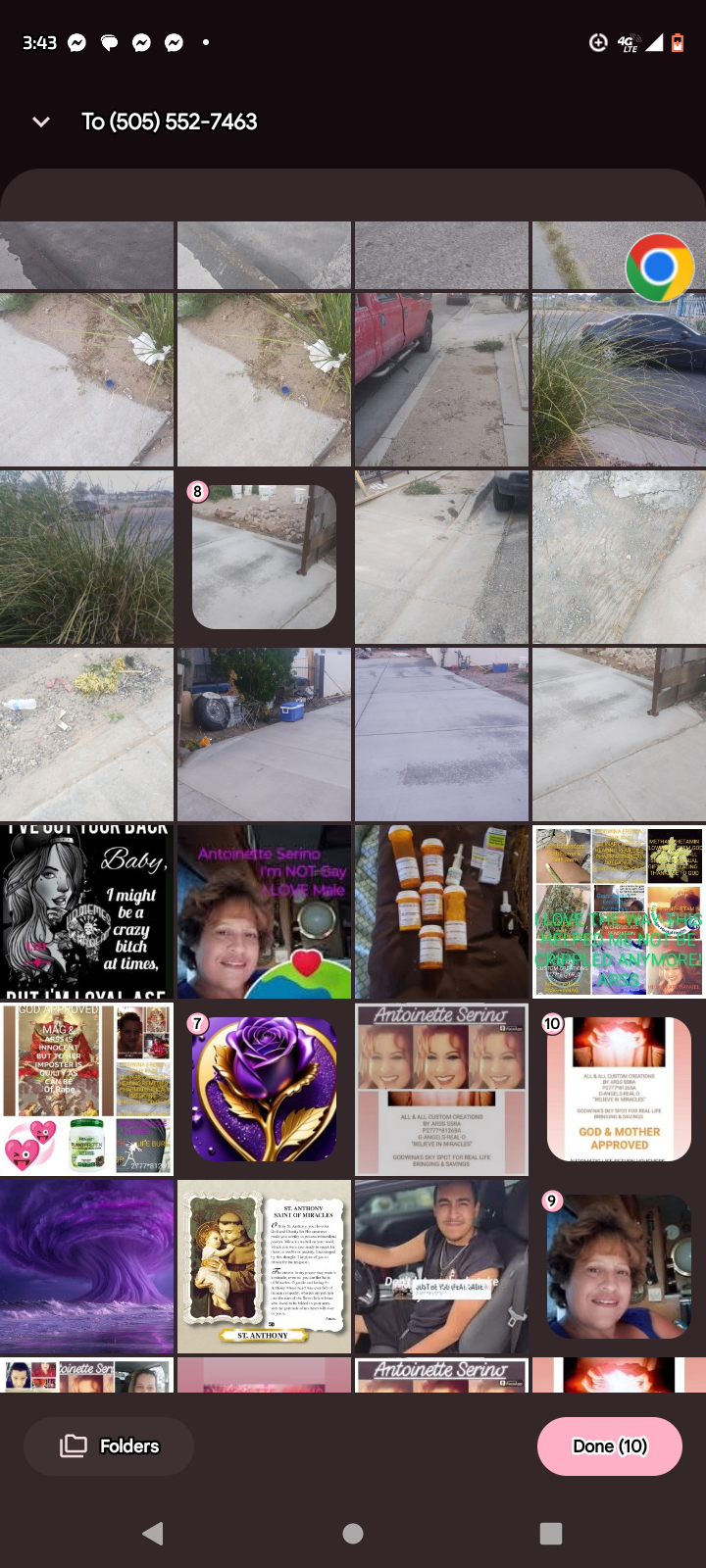Open the Folders view
The width and height of the screenshot is (706, 1568).
[109, 1445]
